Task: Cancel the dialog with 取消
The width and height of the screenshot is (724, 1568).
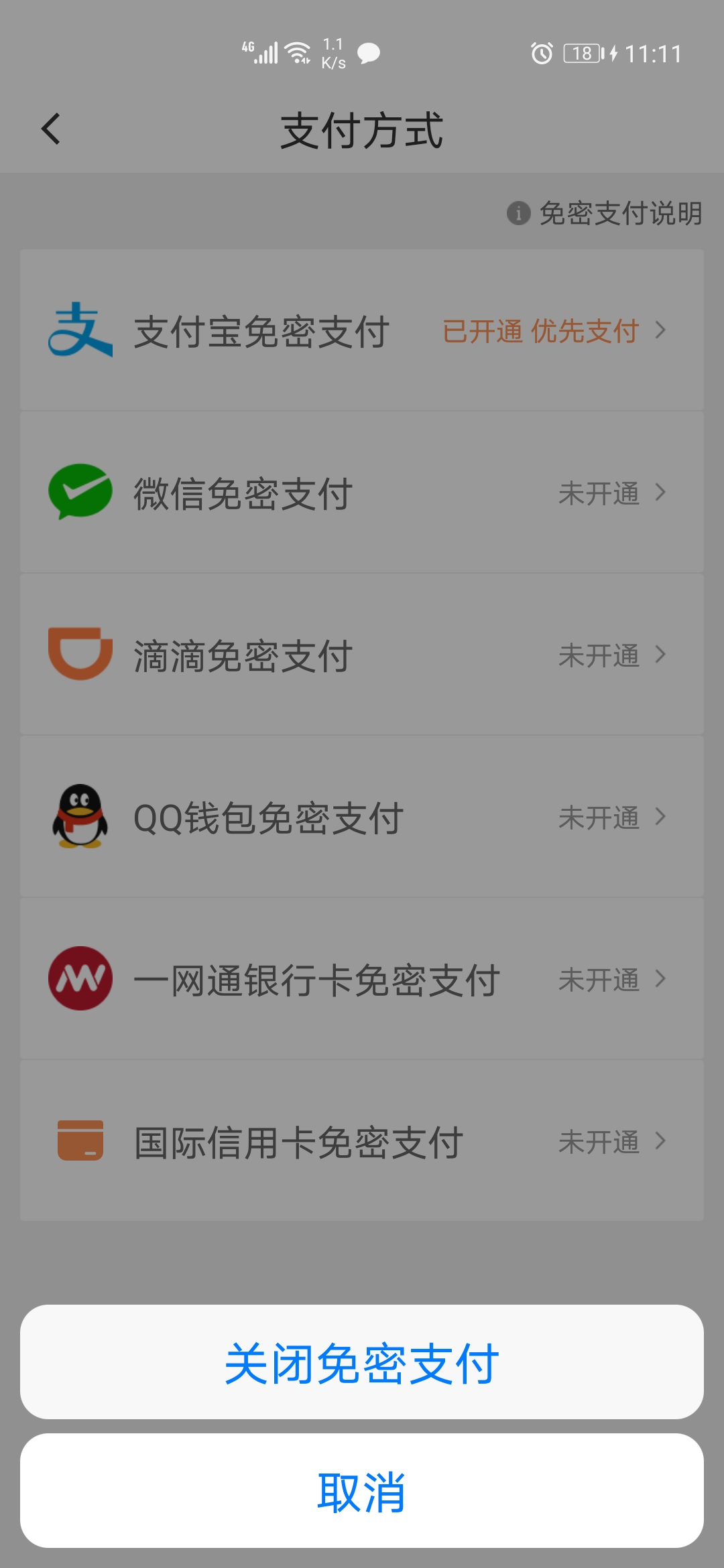Action: 362,1490
